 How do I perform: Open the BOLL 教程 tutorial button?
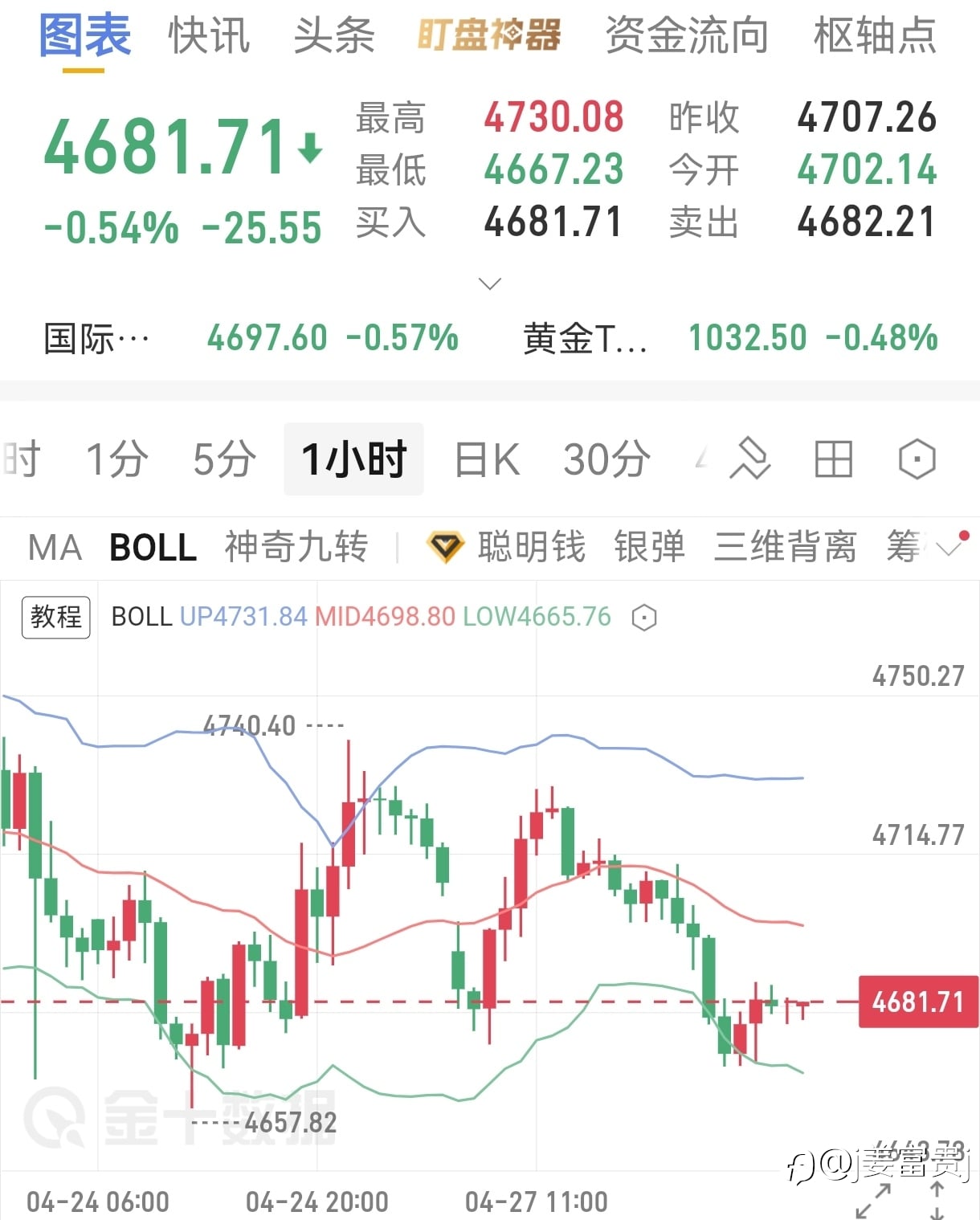55,617
